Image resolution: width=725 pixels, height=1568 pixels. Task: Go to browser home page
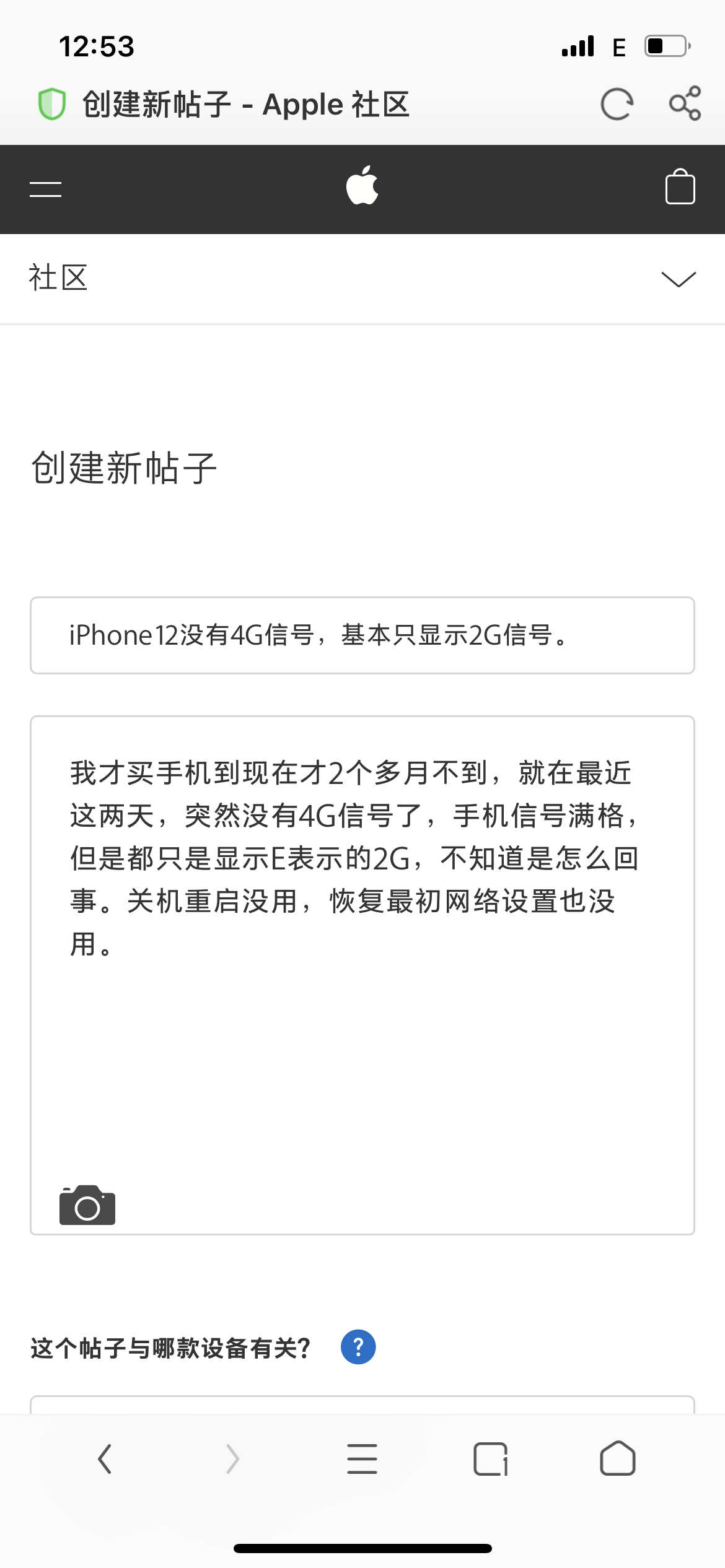(x=617, y=1459)
